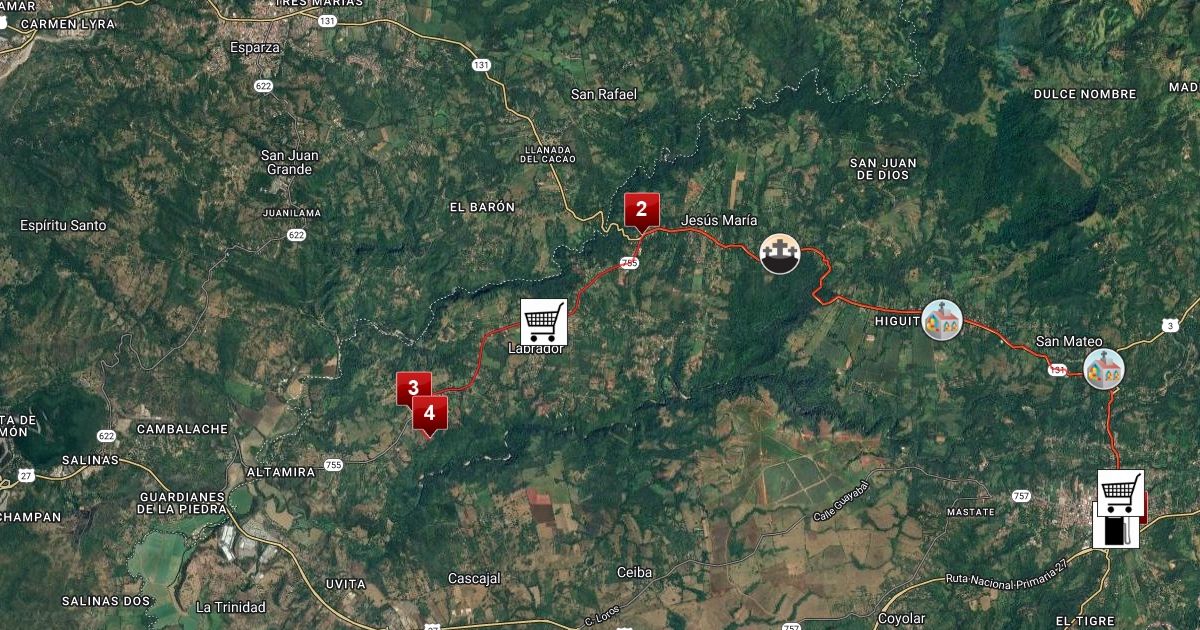Viewport: 1200px width, 630px height.
Task: Select red waypoint marker 3
Action: click(412, 385)
